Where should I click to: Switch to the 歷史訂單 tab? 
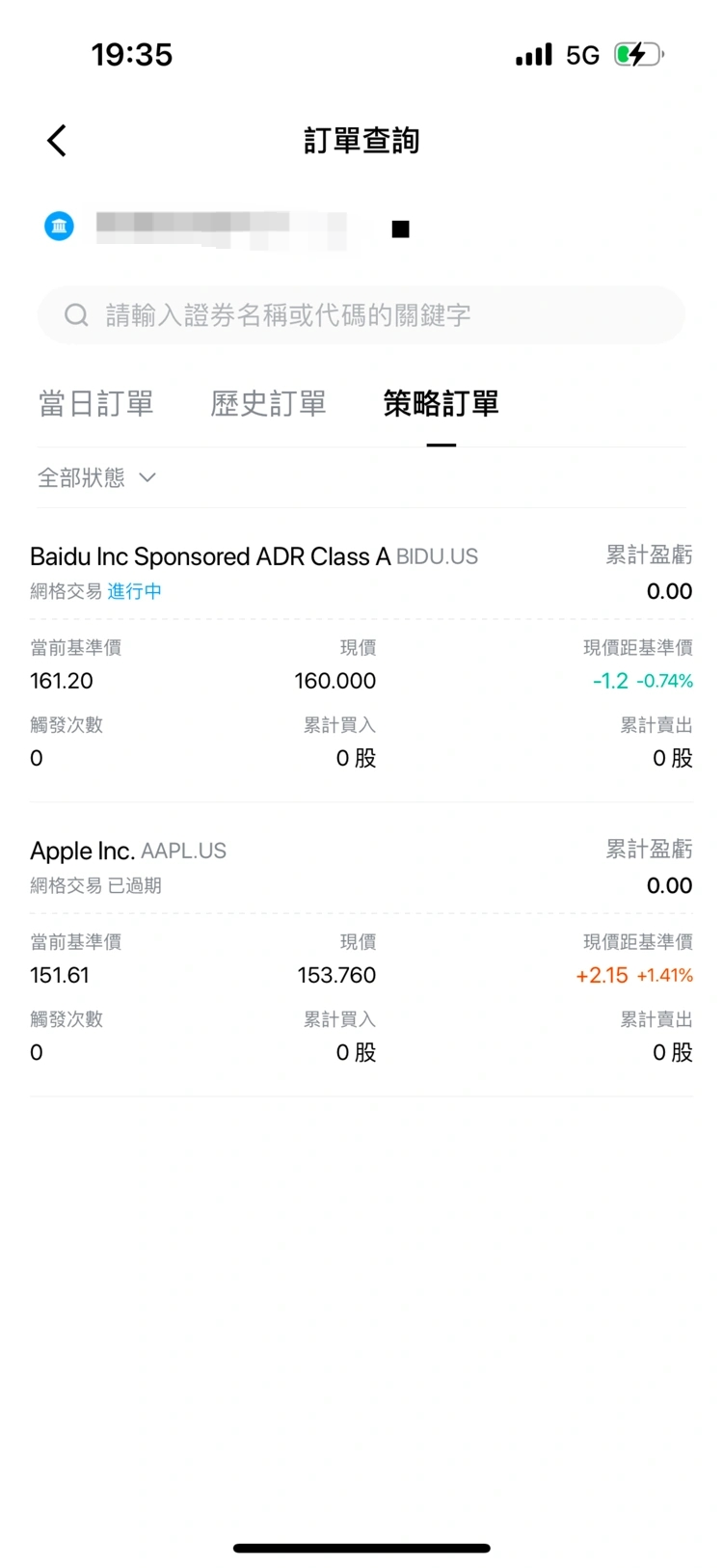[x=269, y=404]
